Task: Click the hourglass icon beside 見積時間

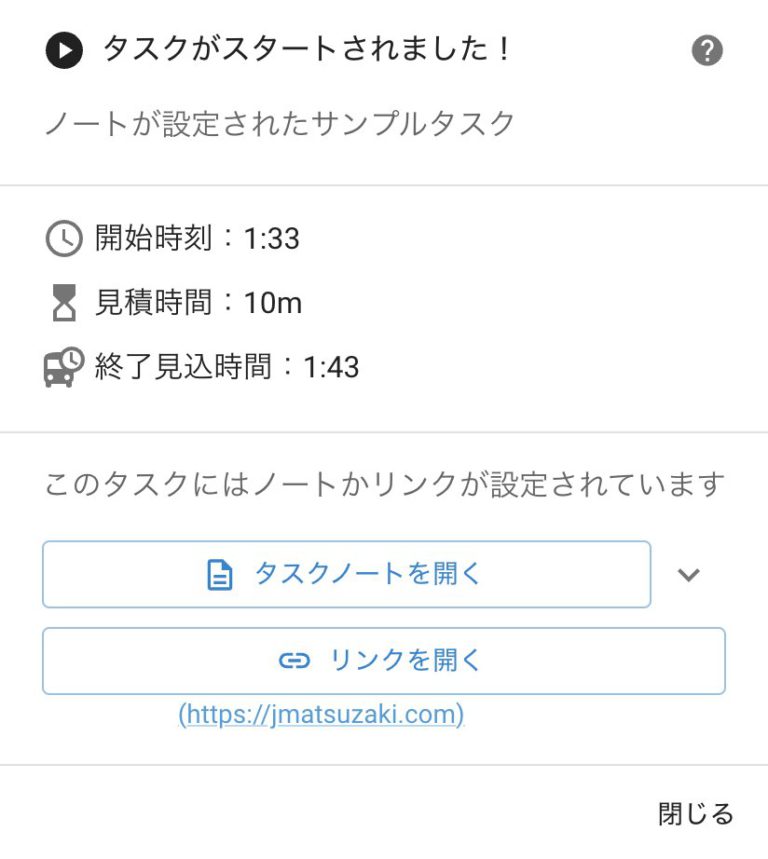Action: tap(62, 301)
